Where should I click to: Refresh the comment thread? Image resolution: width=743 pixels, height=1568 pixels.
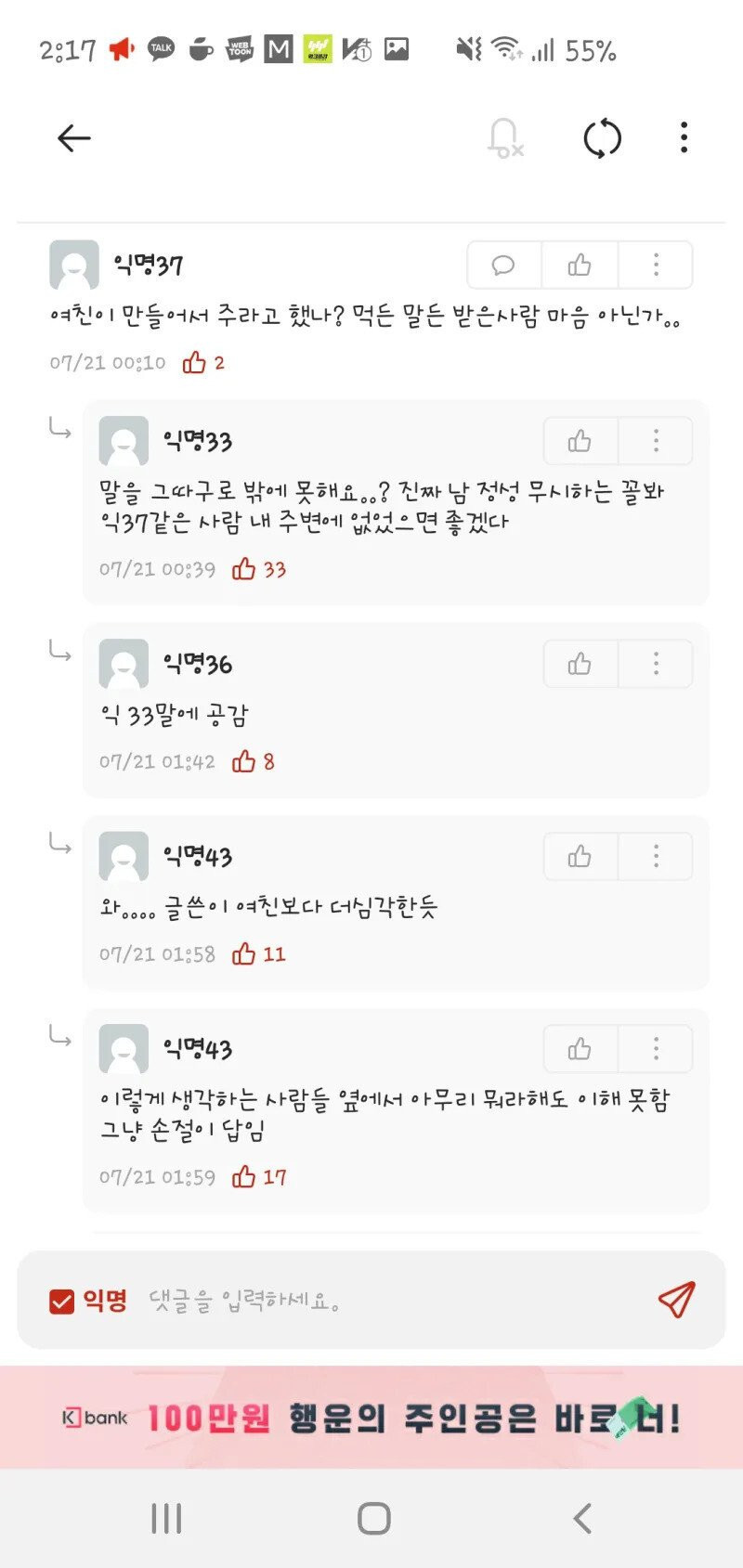(x=602, y=138)
